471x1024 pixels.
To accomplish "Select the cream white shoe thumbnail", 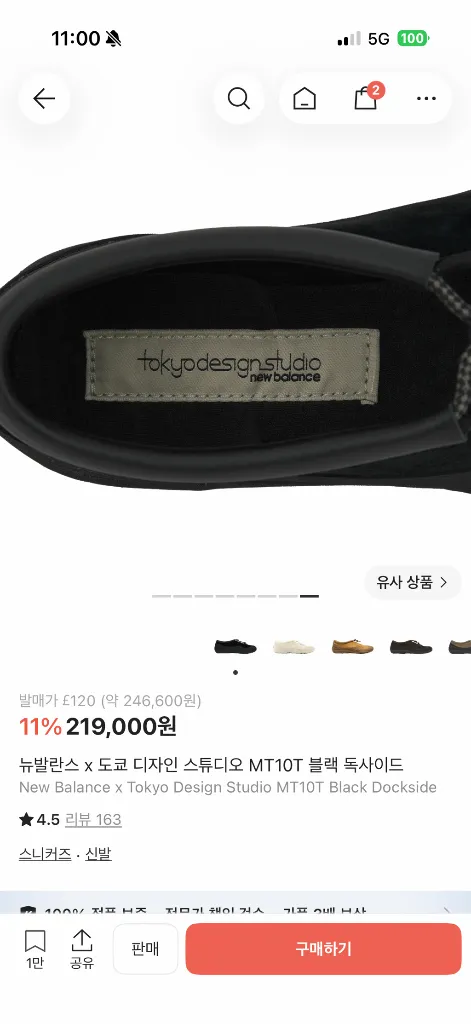I will coord(294,647).
